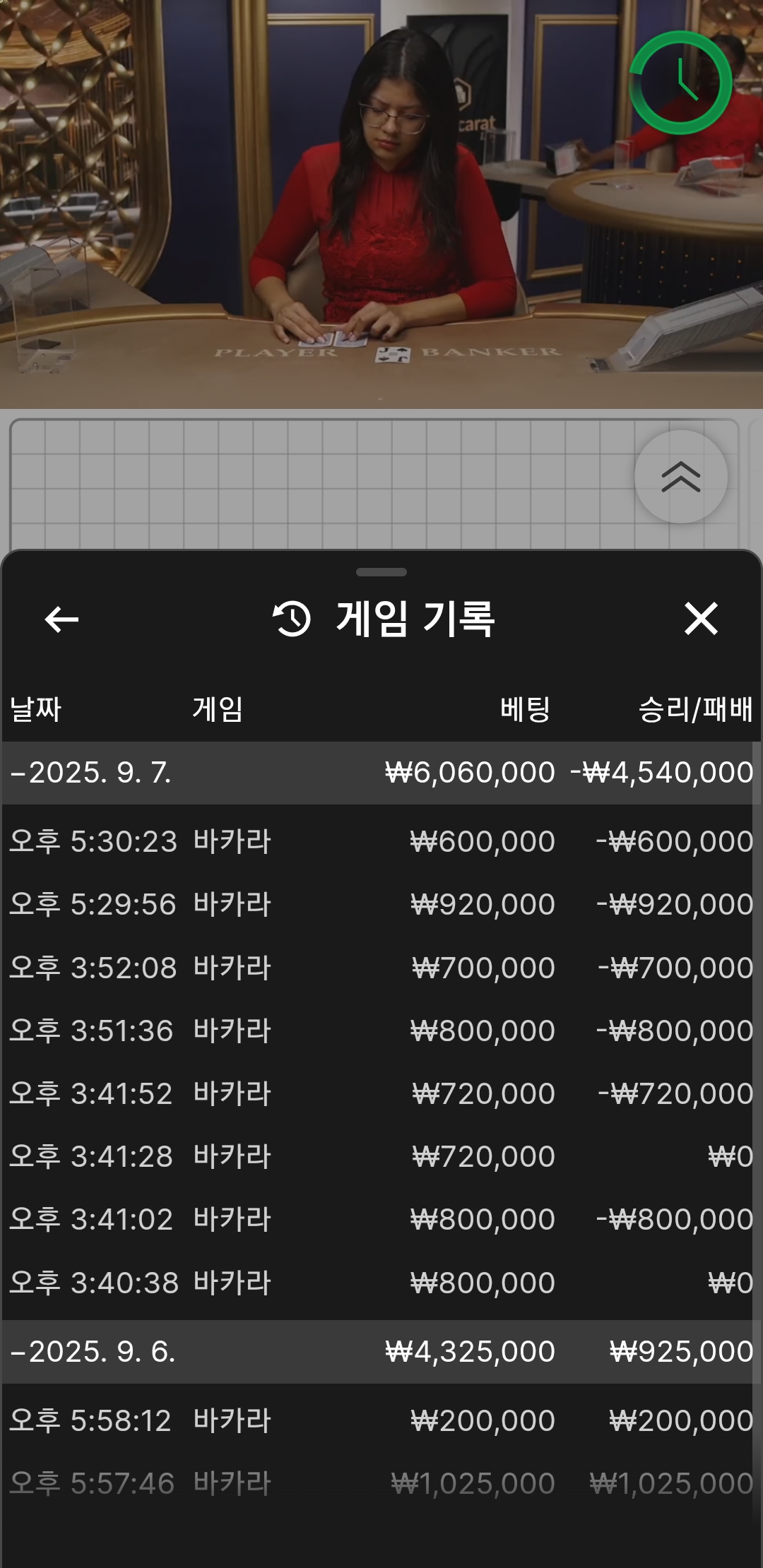The width and height of the screenshot is (763, 1568).
Task: Open the 오후 5:58:12 record from 9. 6.
Action: point(381,1420)
